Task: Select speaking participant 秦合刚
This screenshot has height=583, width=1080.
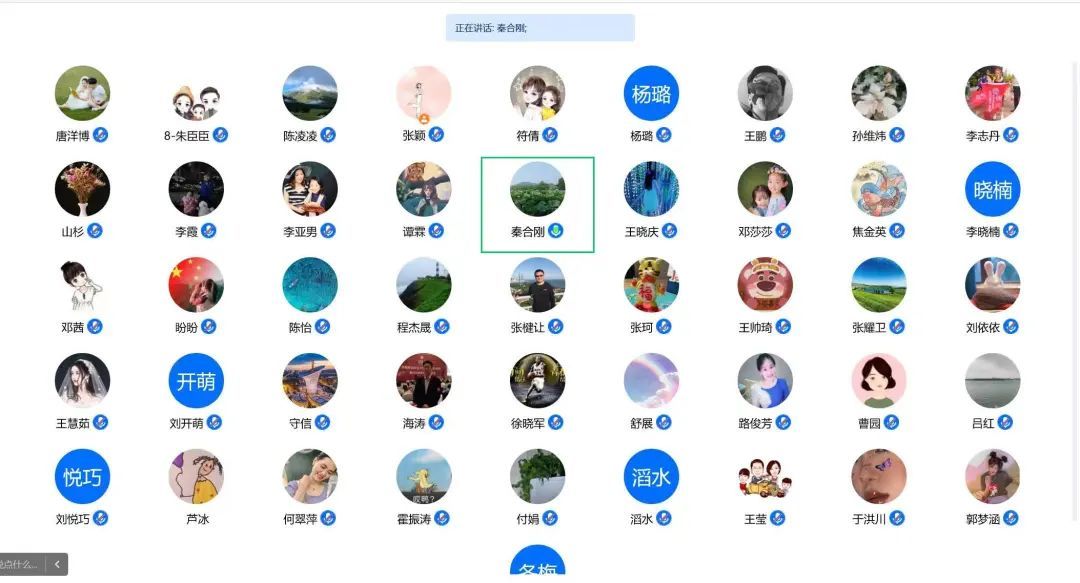Action: point(538,190)
